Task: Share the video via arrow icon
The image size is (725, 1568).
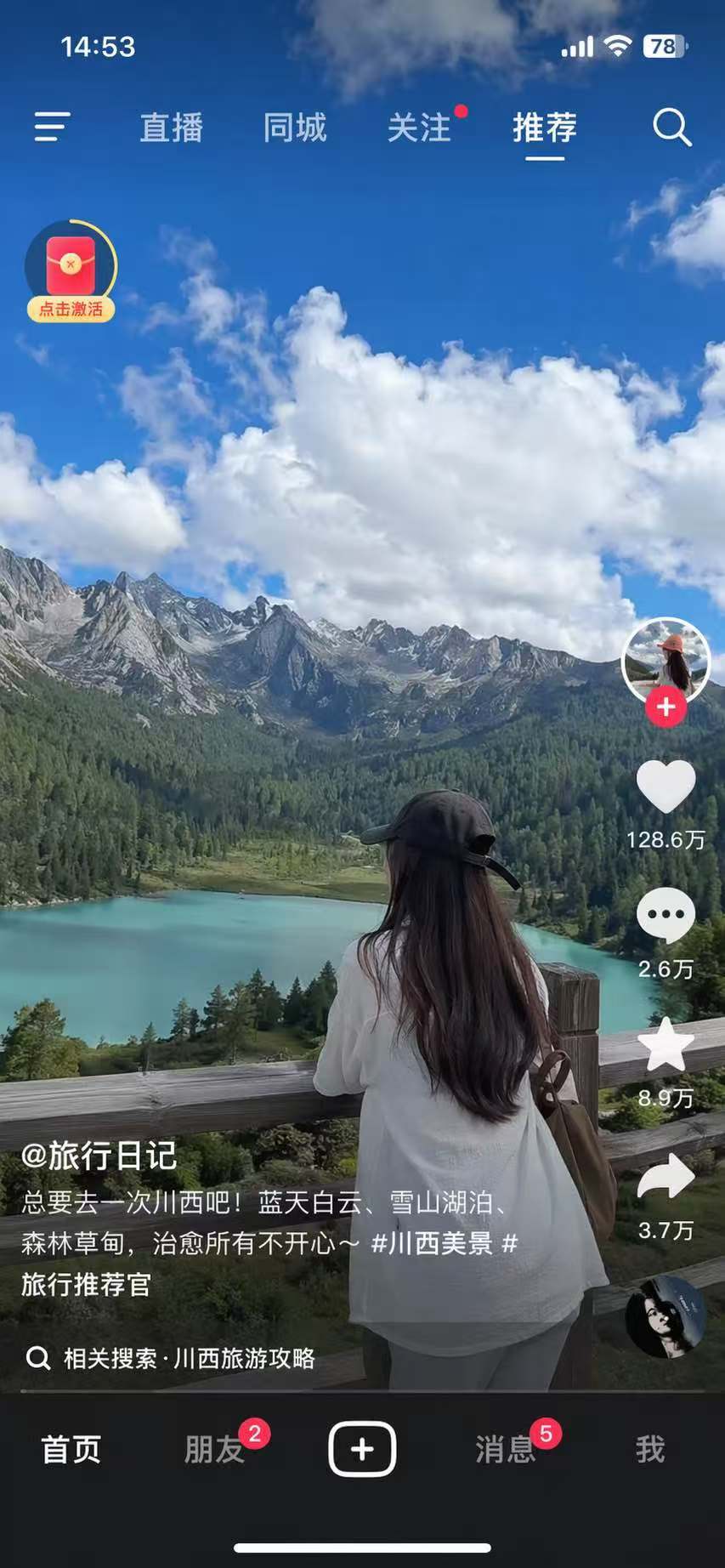Action: [666, 1177]
